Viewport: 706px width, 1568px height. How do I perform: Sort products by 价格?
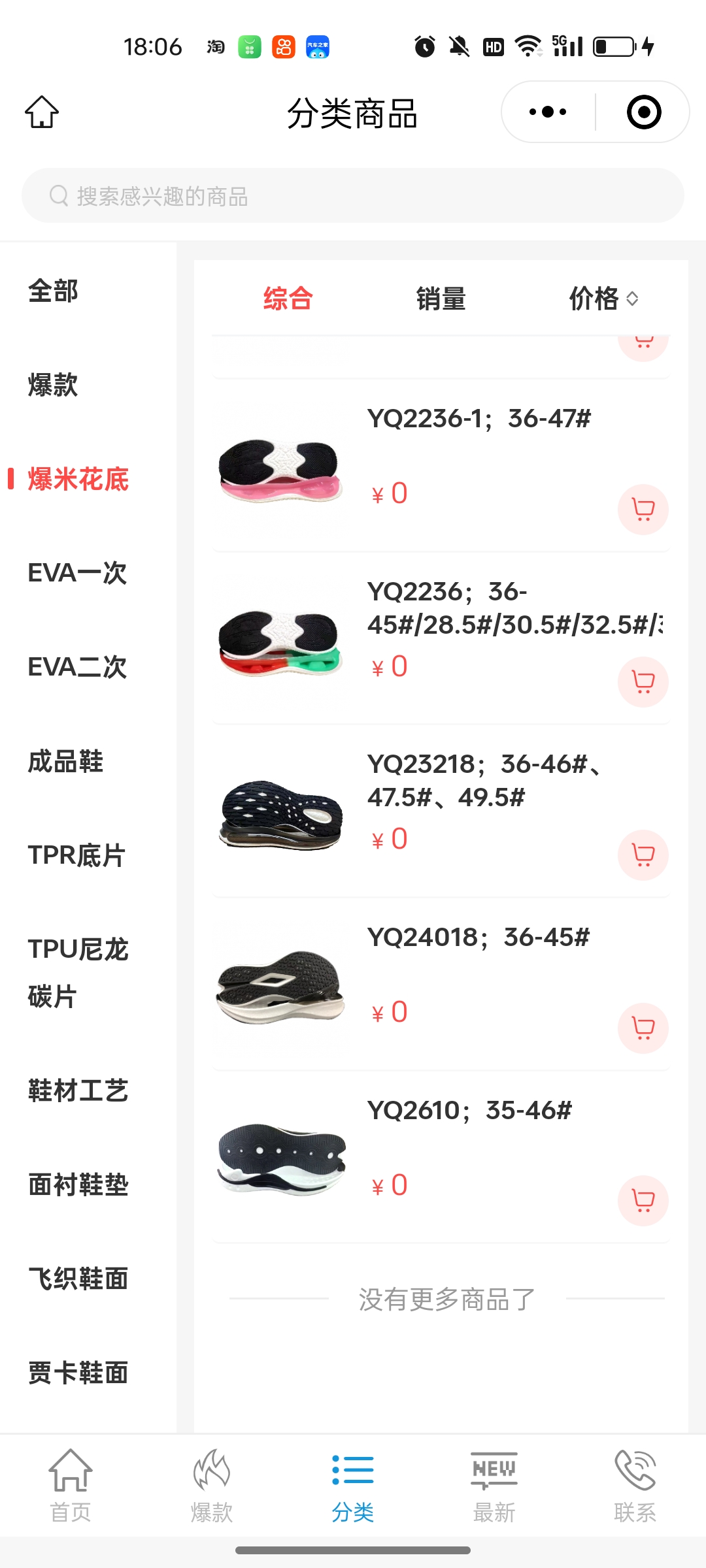tap(603, 299)
